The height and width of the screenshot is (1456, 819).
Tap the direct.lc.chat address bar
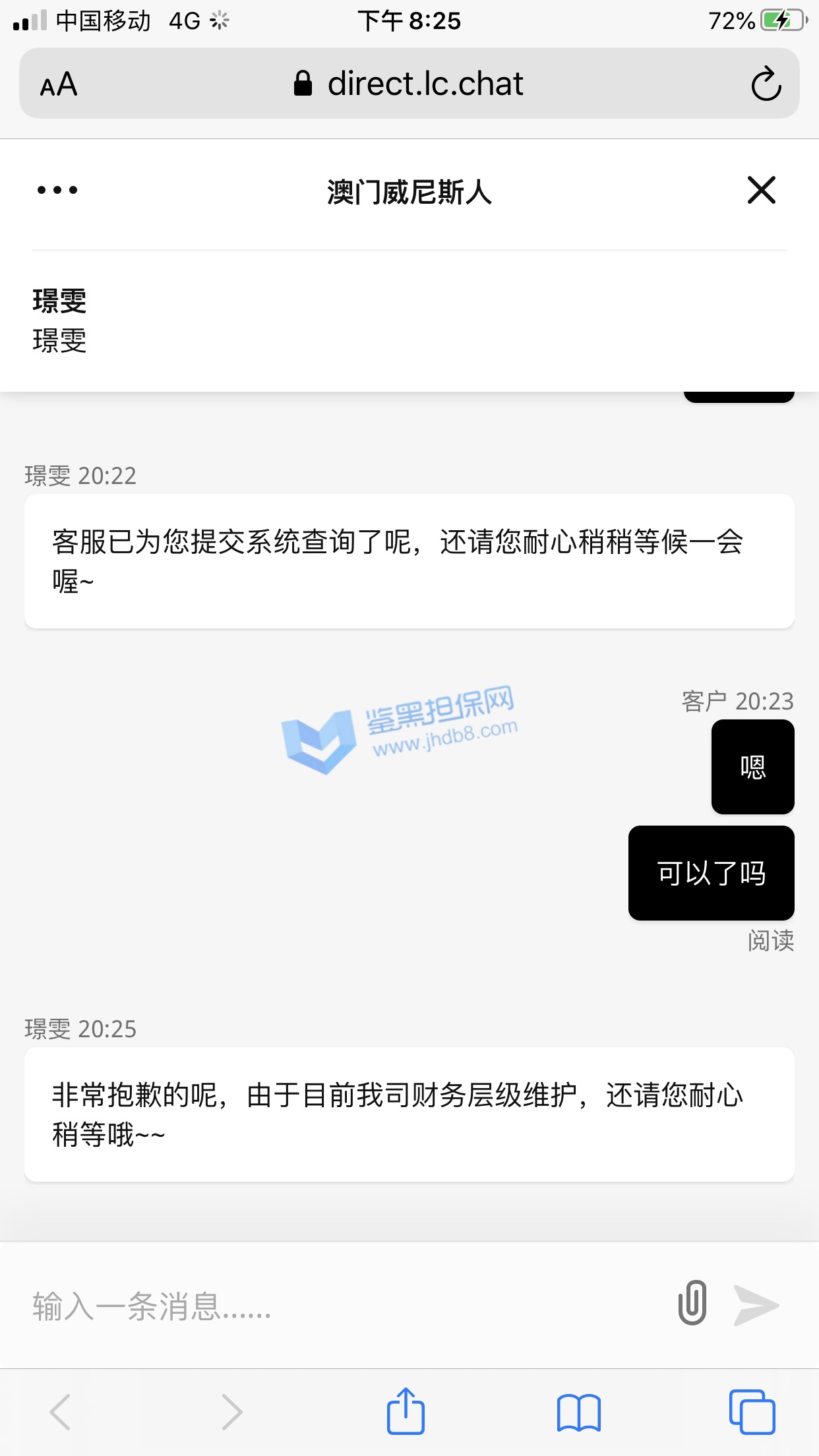[409, 84]
